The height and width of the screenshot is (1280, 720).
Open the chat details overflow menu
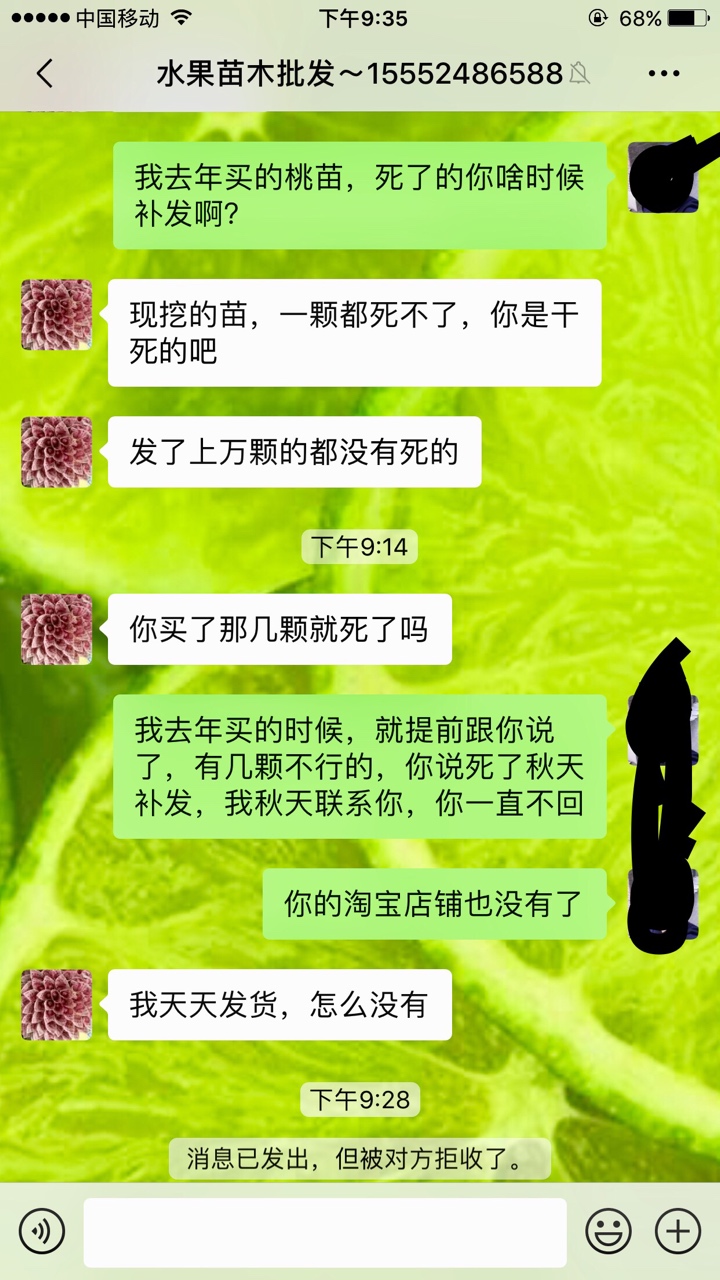pos(664,74)
